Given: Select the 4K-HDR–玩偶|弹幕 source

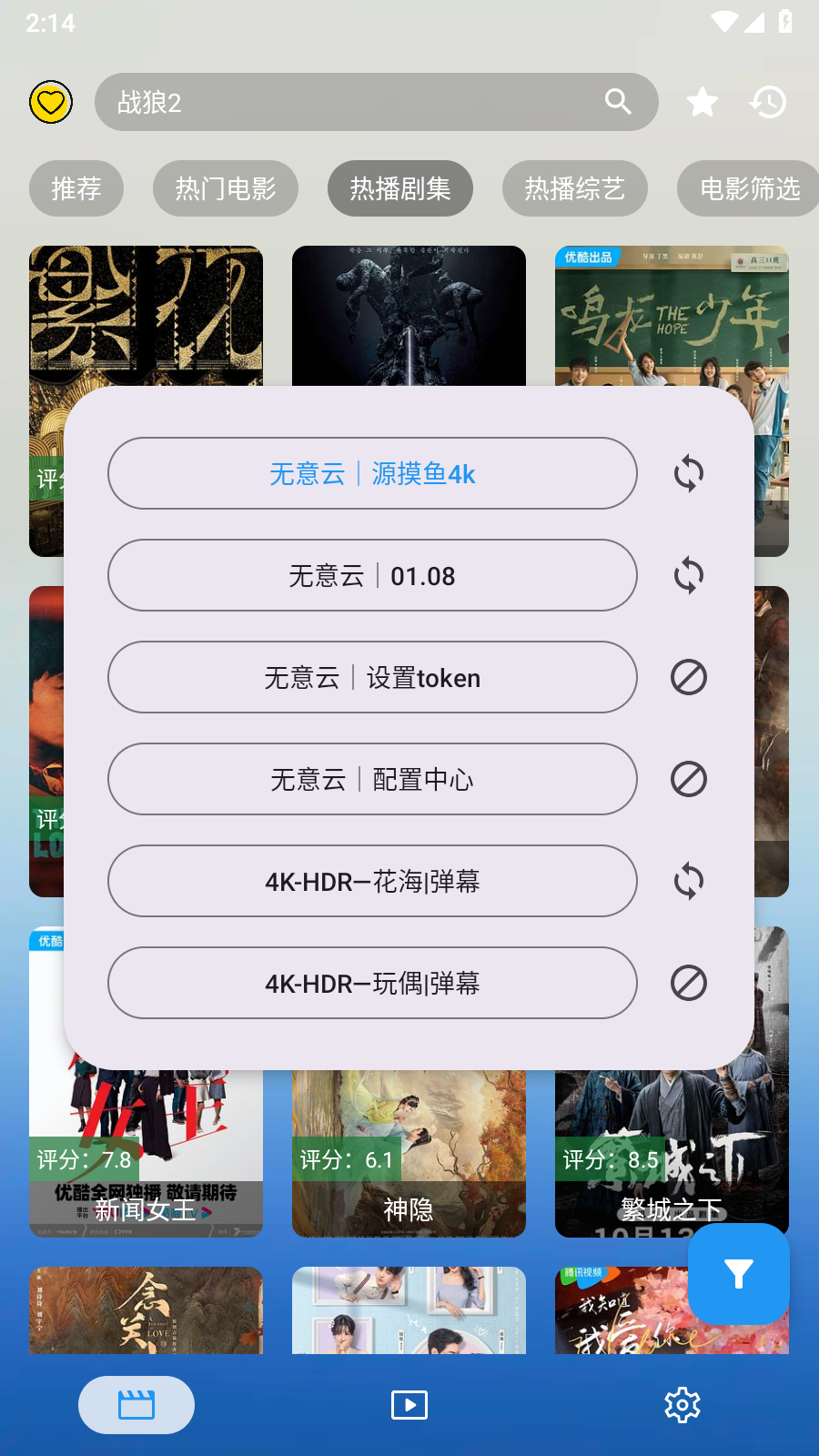Looking at the screenshot, I should (x=372, y=983).
